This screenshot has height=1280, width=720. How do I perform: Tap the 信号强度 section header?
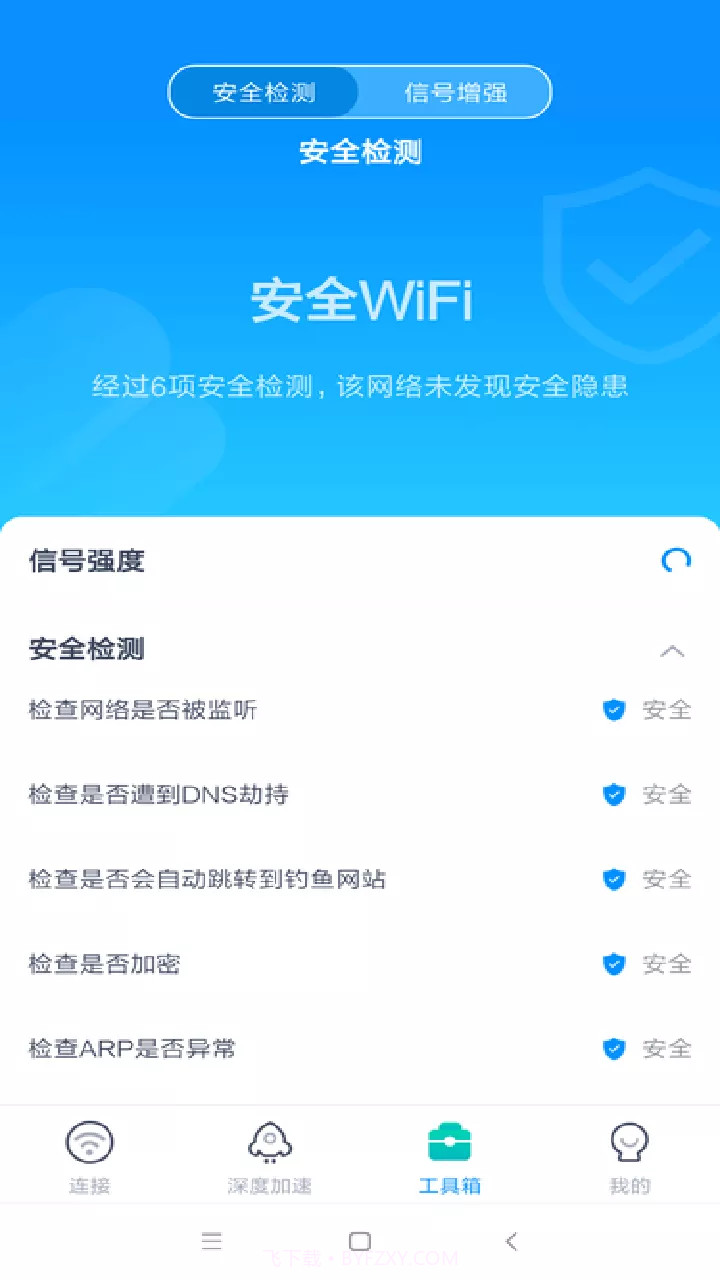tap(85, 561)
